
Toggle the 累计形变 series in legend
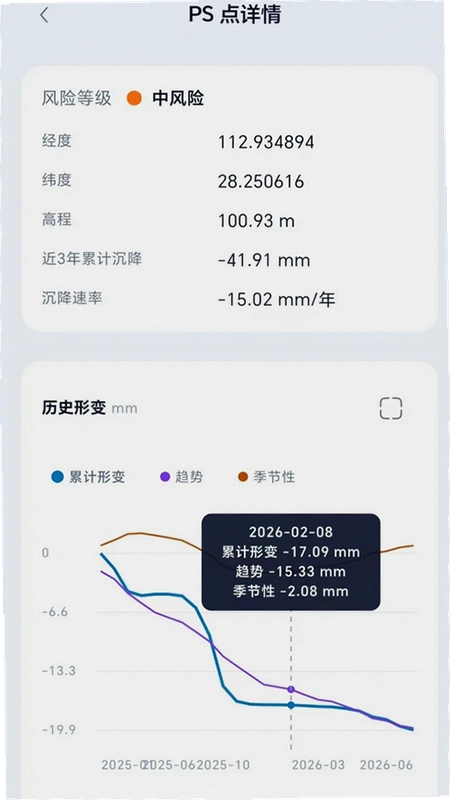pyautogui.click(x=88, y=477)
